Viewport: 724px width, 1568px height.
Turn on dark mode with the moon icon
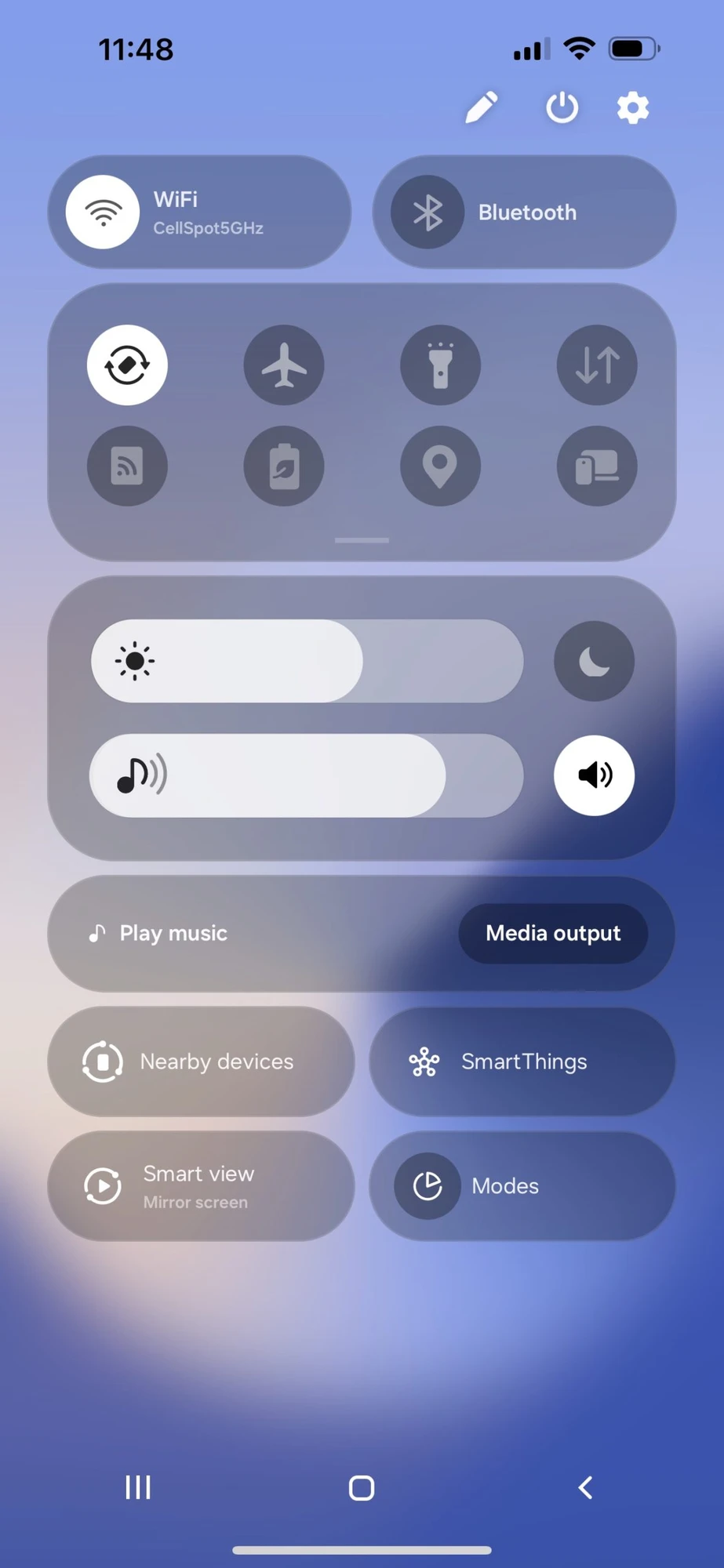tap(594, 661)
